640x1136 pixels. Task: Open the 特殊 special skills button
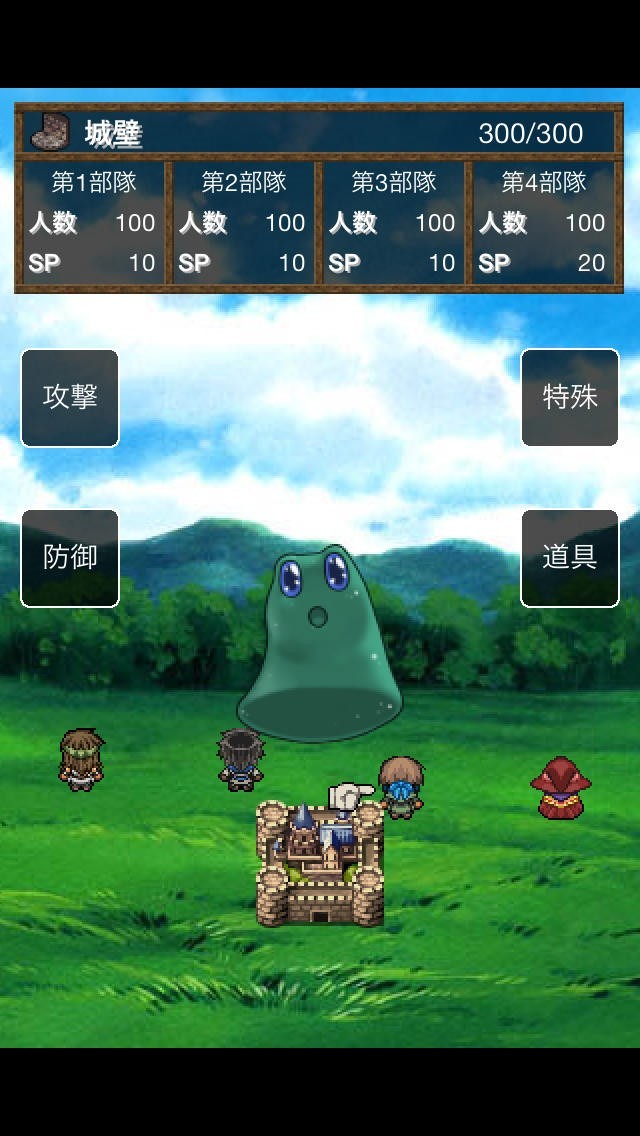(570, 398)
